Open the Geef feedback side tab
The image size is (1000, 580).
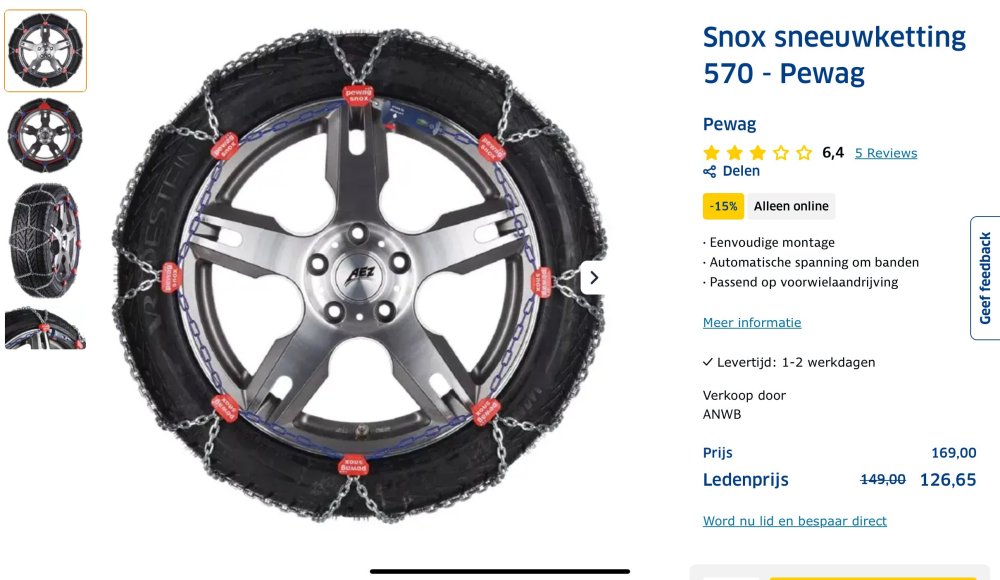coord(985,277)
